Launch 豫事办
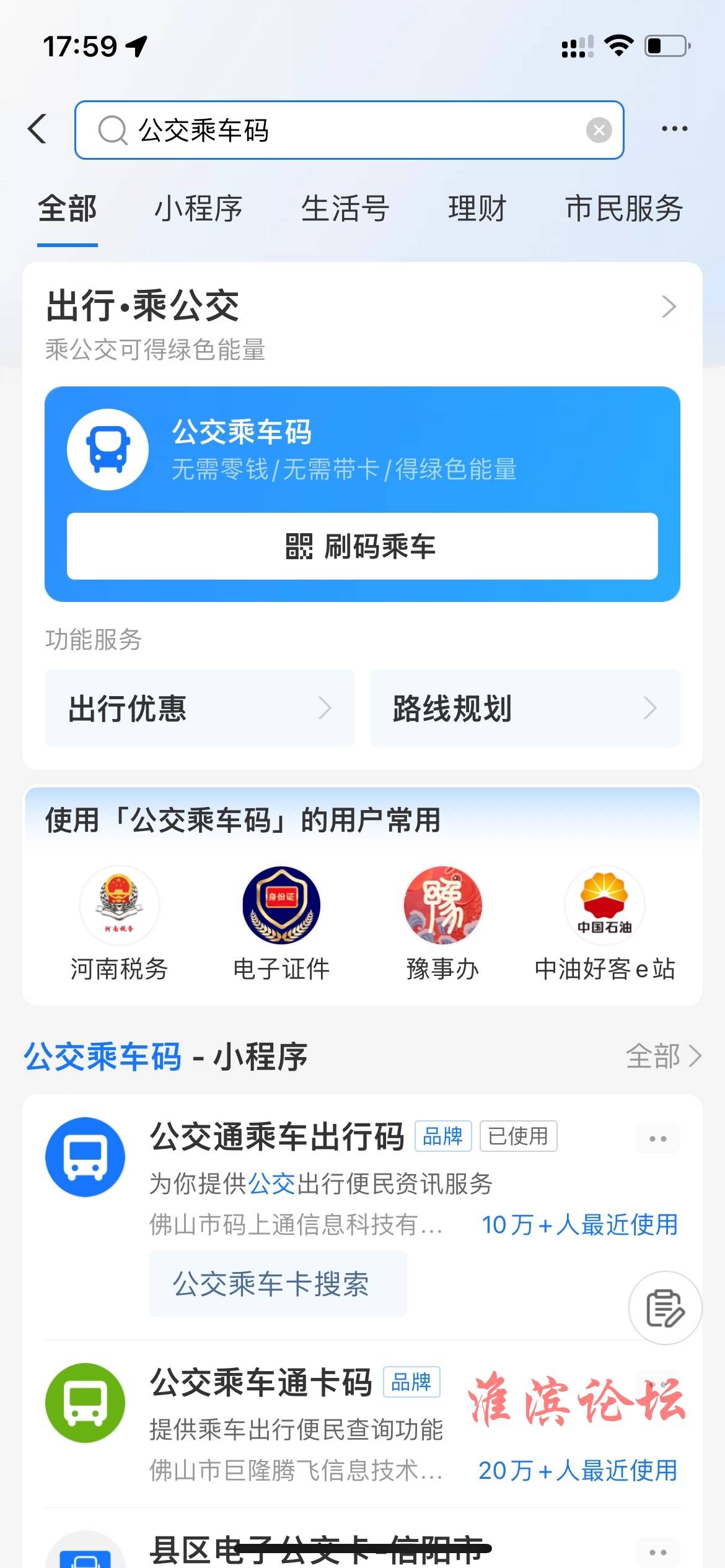 click(x=442, y=924)
